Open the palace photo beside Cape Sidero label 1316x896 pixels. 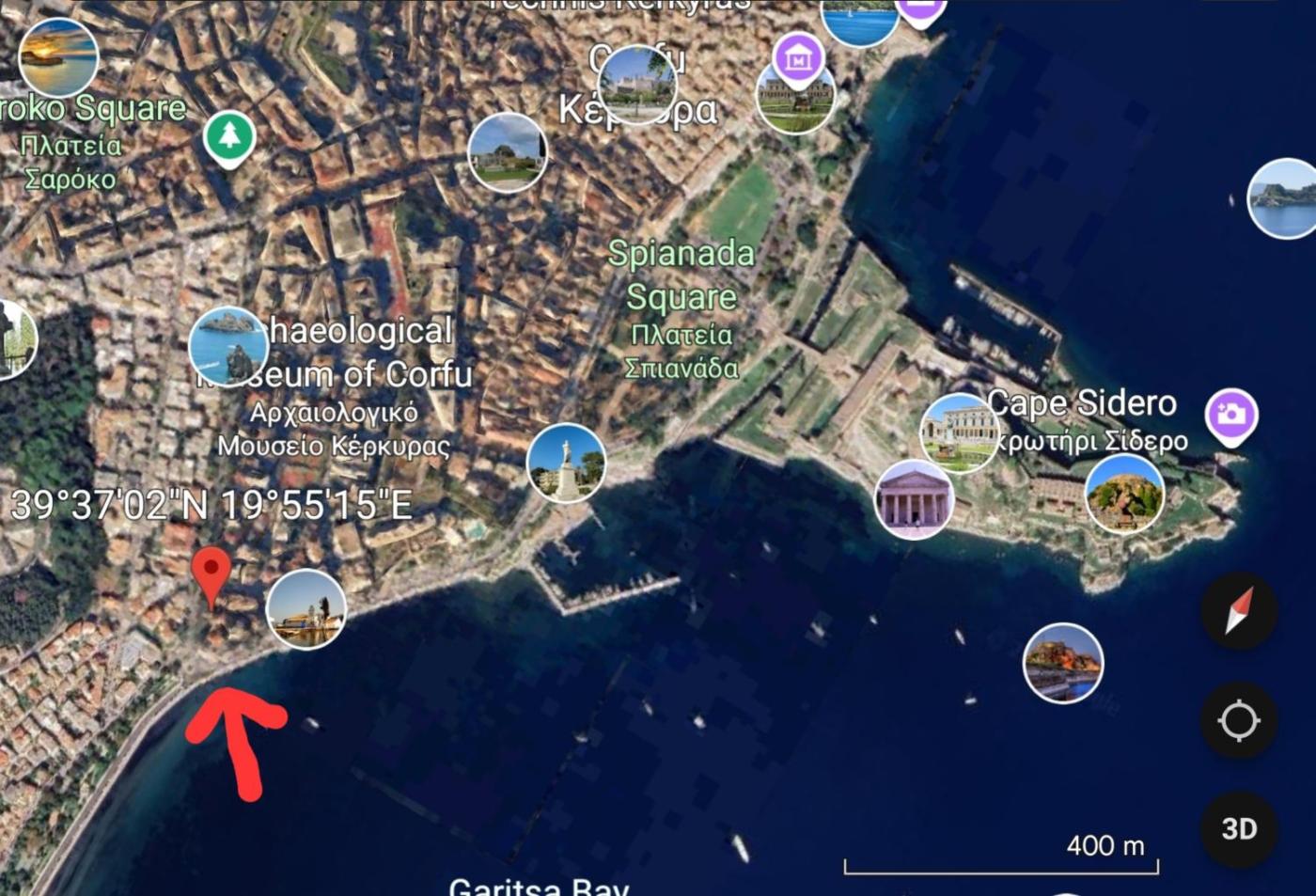(959, 433)
